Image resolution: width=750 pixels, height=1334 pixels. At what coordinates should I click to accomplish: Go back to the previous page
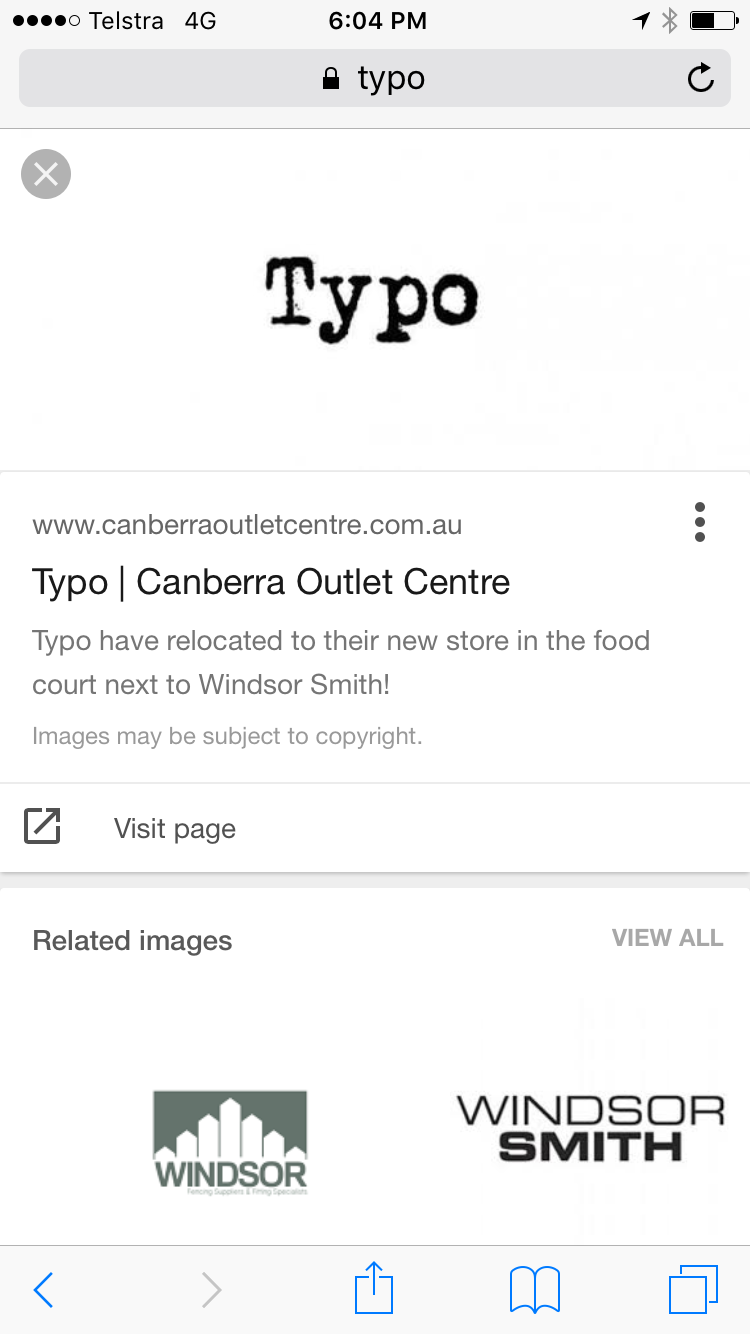pos(43,1290)
